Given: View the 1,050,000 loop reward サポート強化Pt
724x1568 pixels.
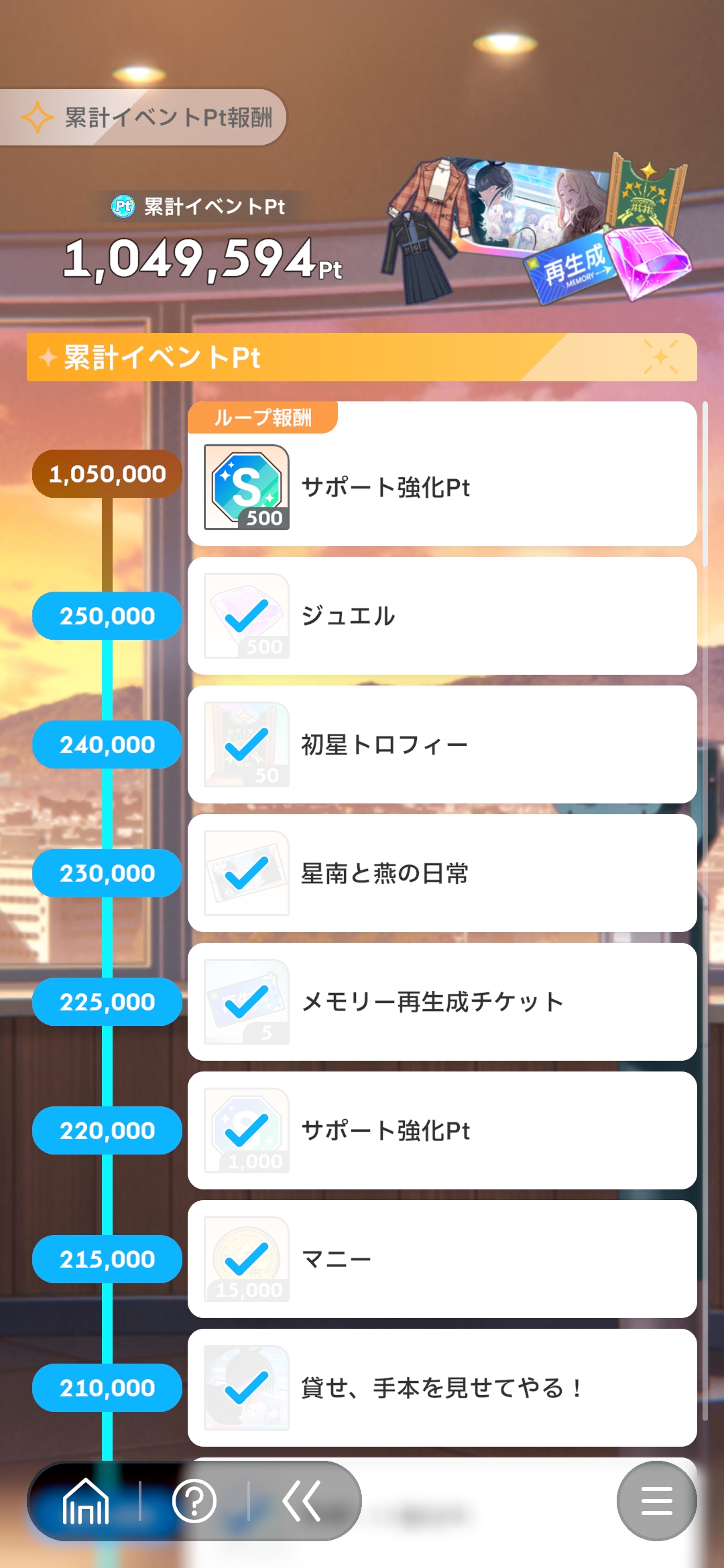Looking at the screenshot, I should tap(247, 487).
